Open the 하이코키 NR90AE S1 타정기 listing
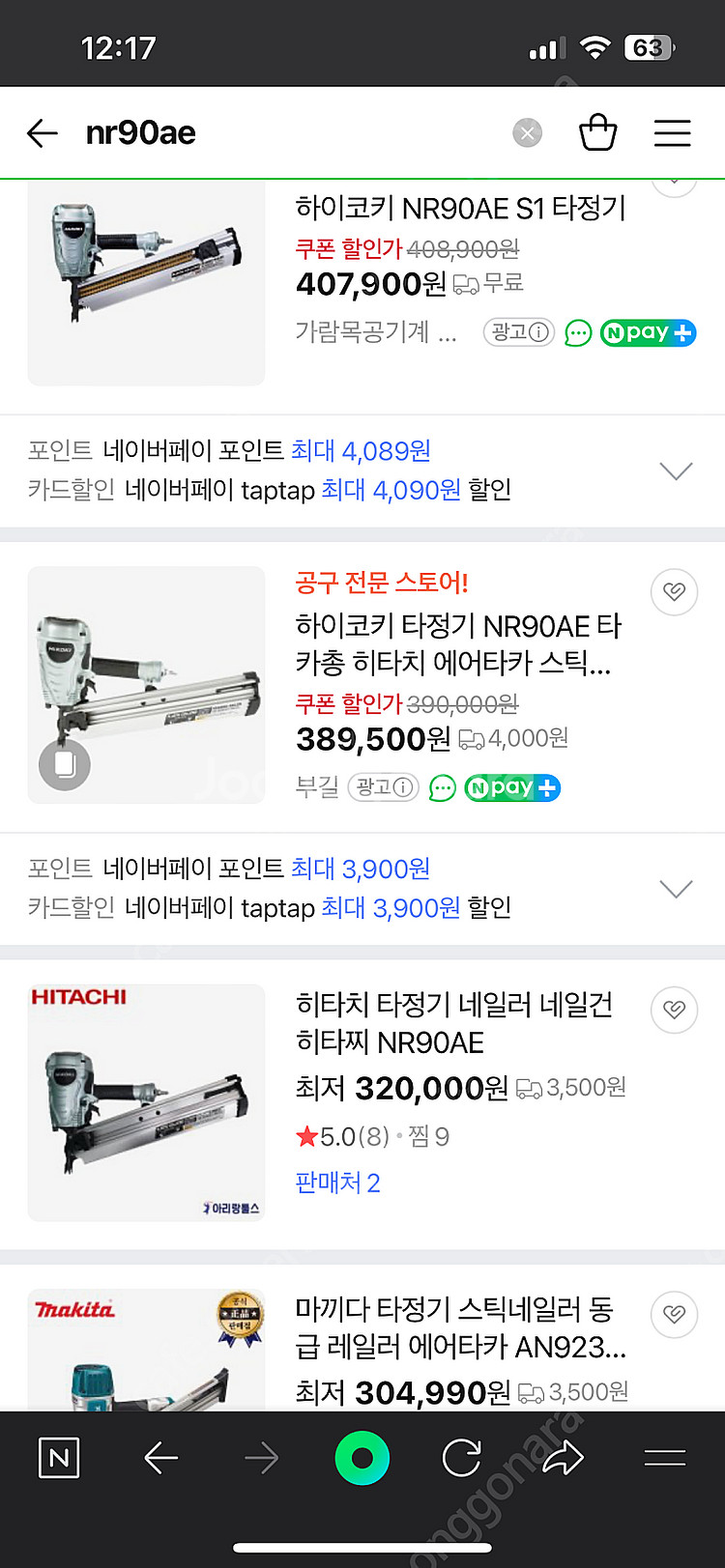 pos(460,209)
